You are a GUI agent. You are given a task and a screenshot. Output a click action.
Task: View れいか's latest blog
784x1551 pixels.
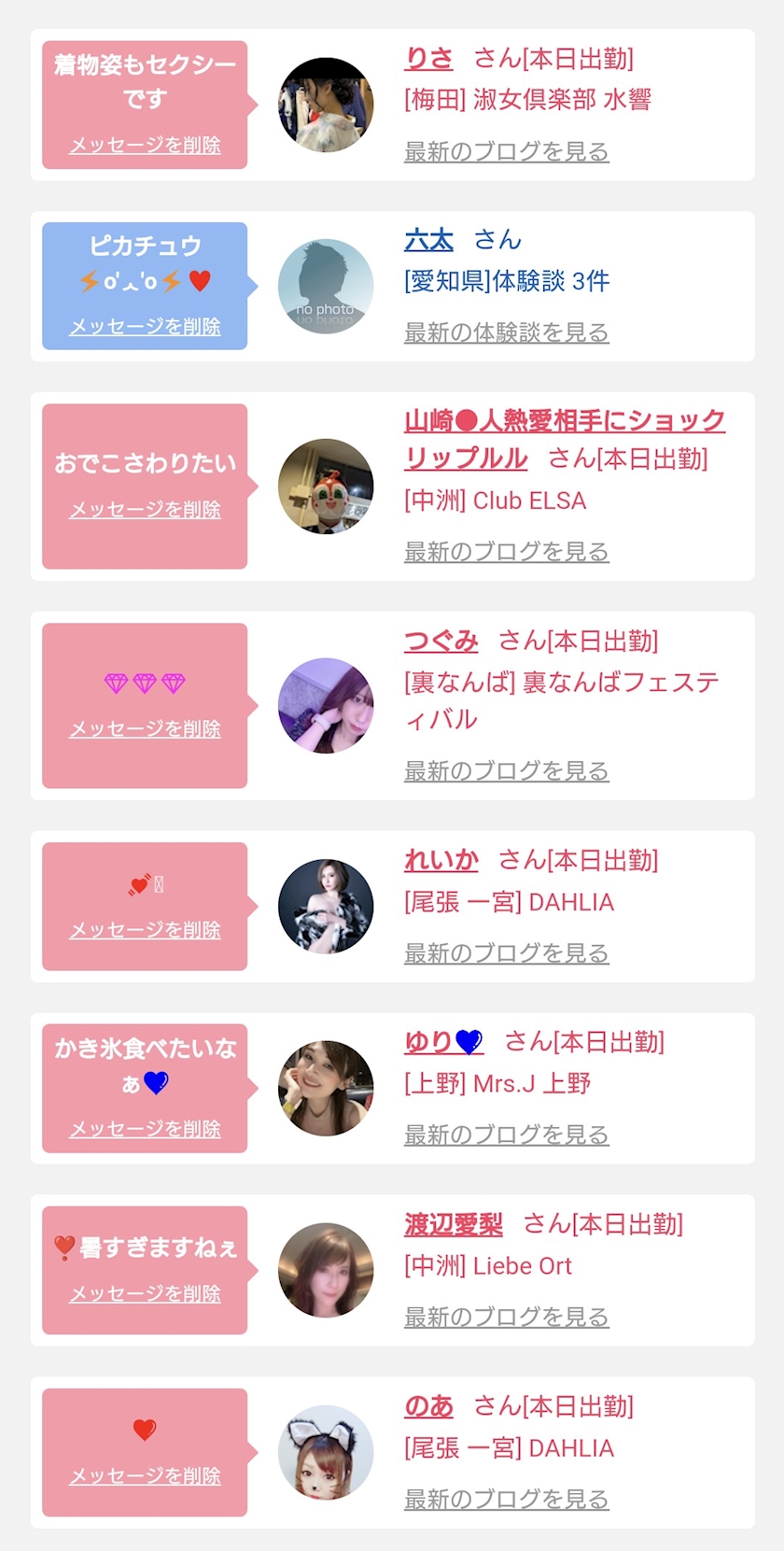(506, 953)
